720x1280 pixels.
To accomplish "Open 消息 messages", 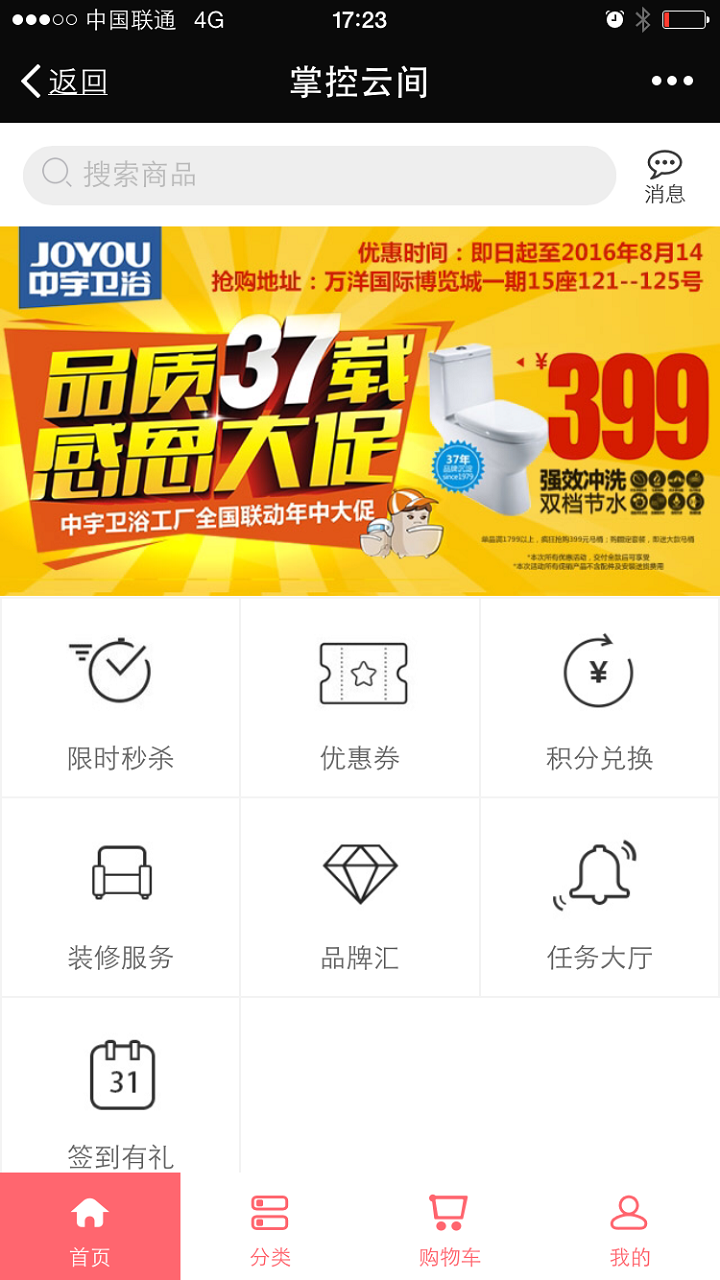I will click(x=664, y=177).
